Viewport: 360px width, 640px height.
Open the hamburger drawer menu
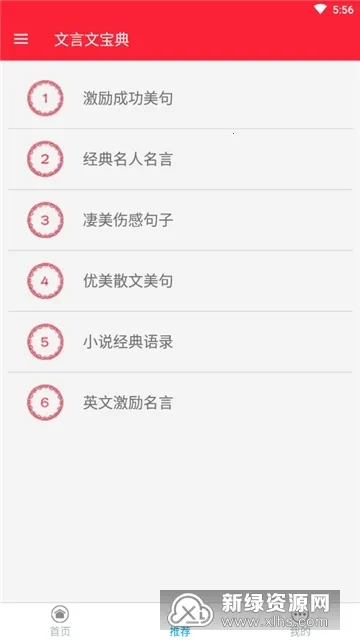21,39
